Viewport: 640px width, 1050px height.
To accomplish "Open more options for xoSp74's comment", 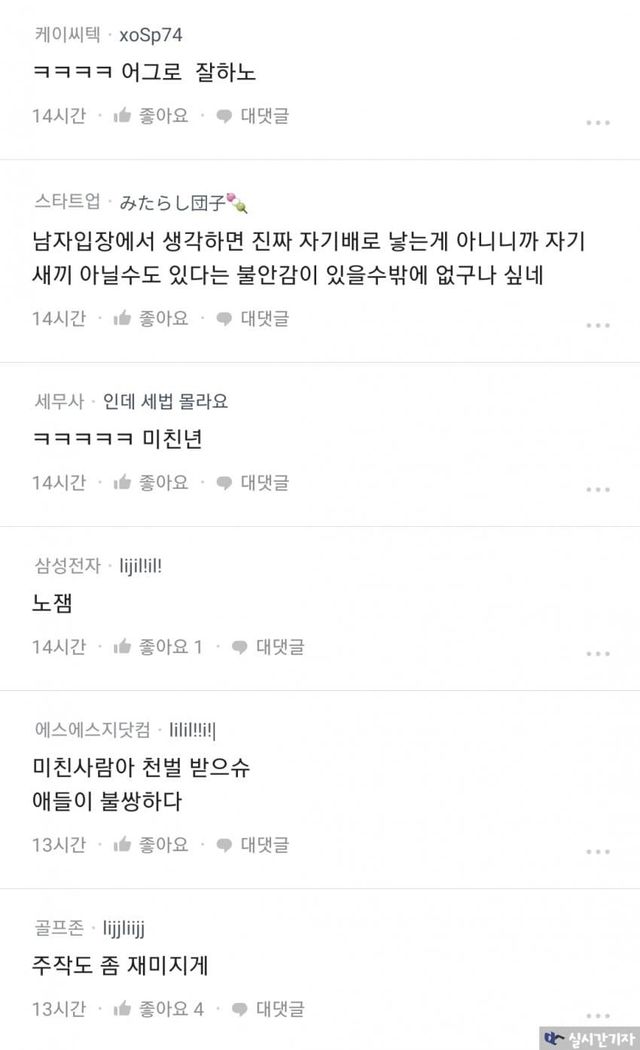I will pos(598,123).
